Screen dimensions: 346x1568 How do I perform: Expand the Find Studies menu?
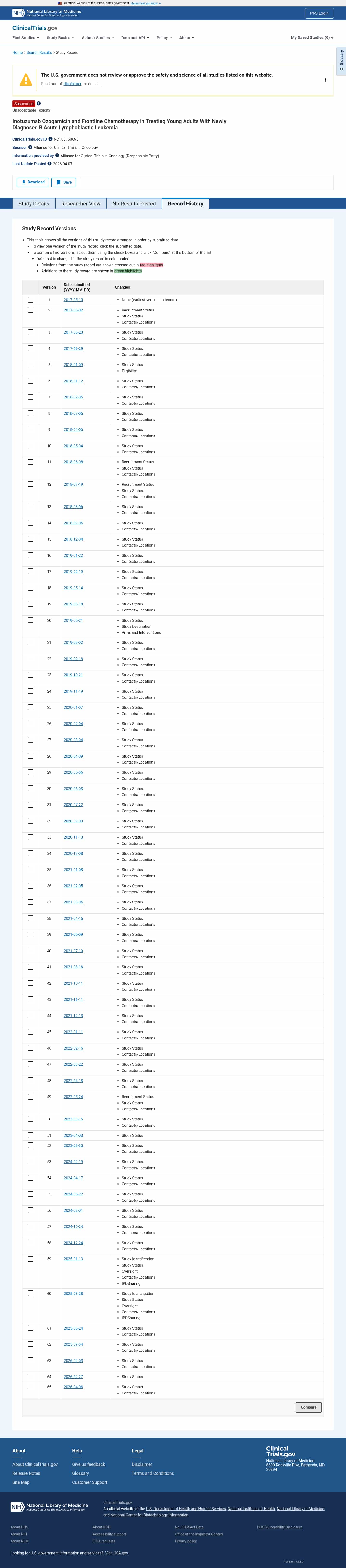pyautogui.click(x=25, y=38)
